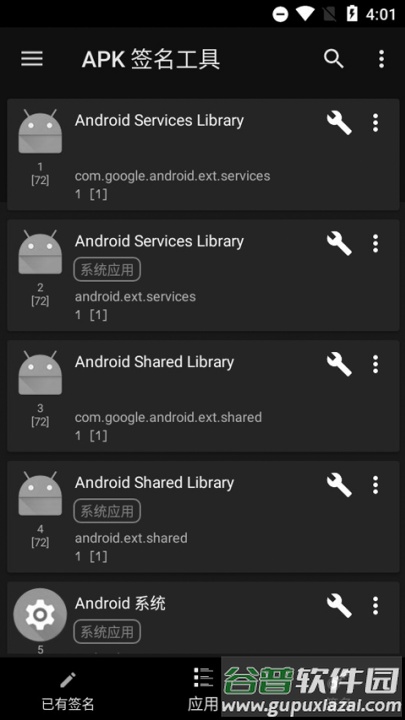Open overflow menu for com.google.android.ext.services
Viewport: 405px width, 720px height.
click(x=376, y=123)
